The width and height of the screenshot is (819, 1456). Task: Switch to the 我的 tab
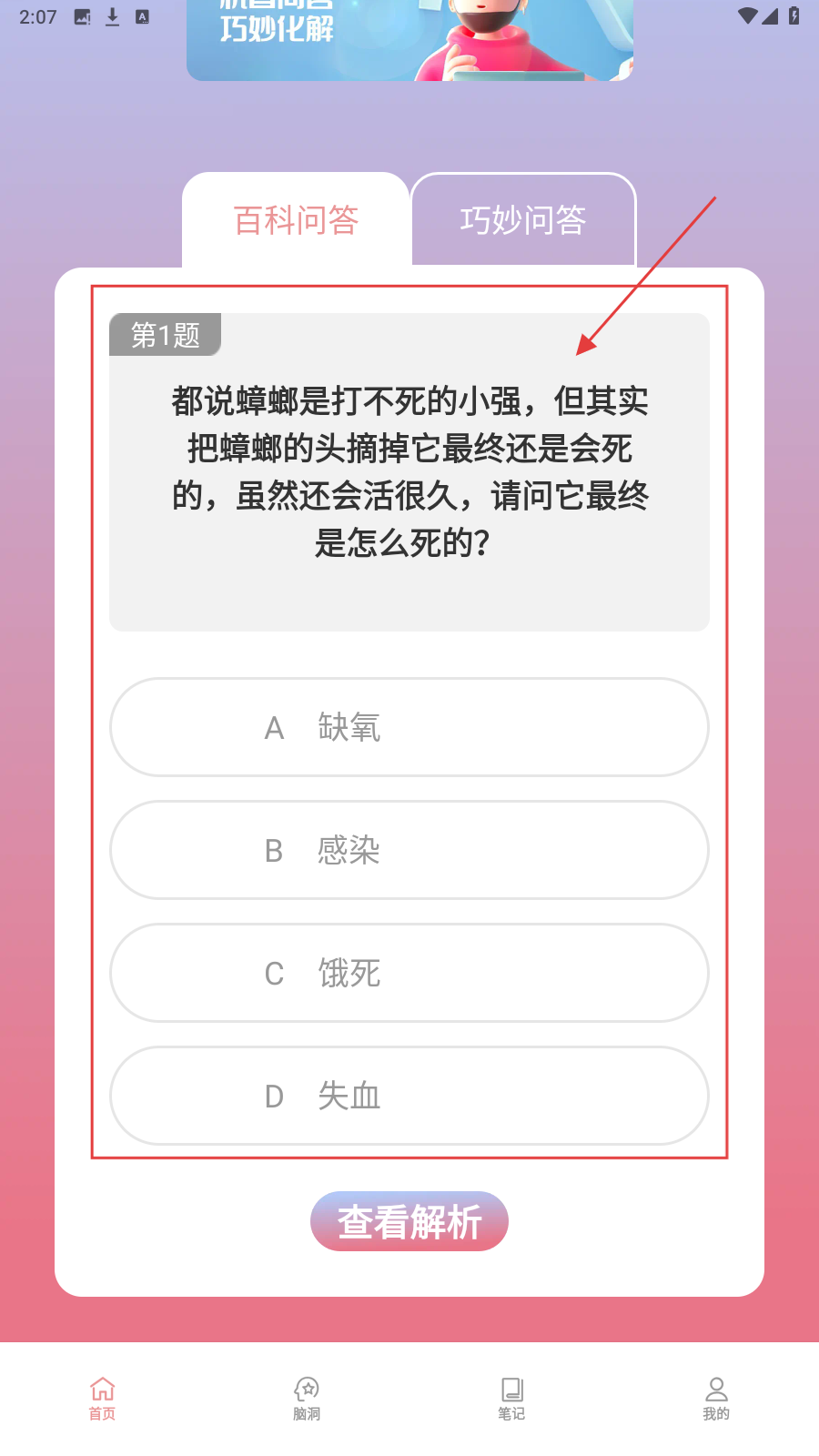pos(716,1398)
